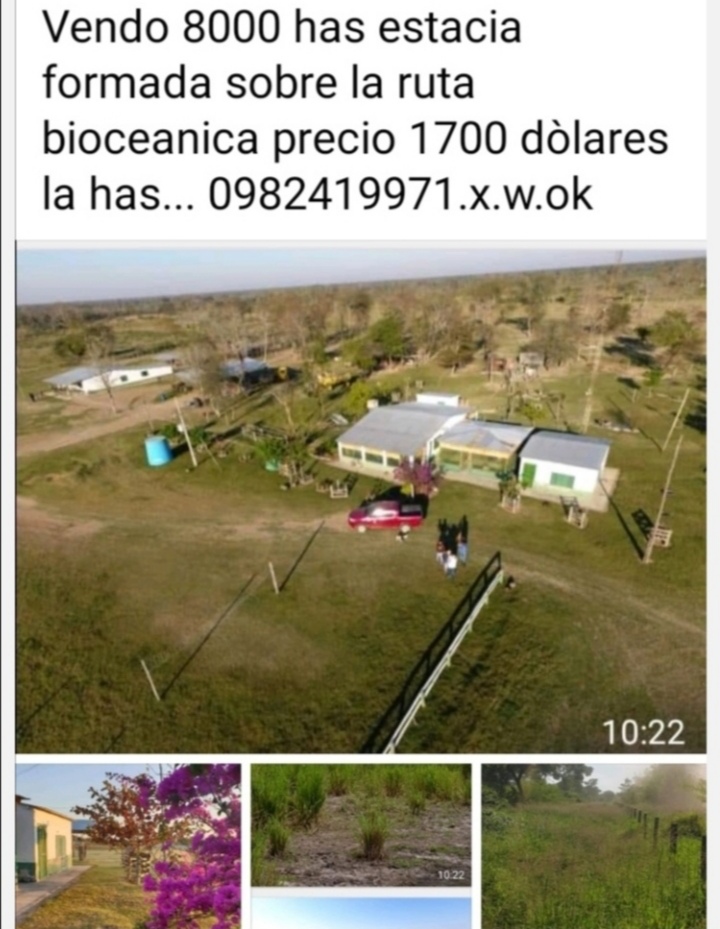Open the large aerial photo of the ranch
This screenshot has height=929, width=720.
pyautogui.click(x=360, y=500)
